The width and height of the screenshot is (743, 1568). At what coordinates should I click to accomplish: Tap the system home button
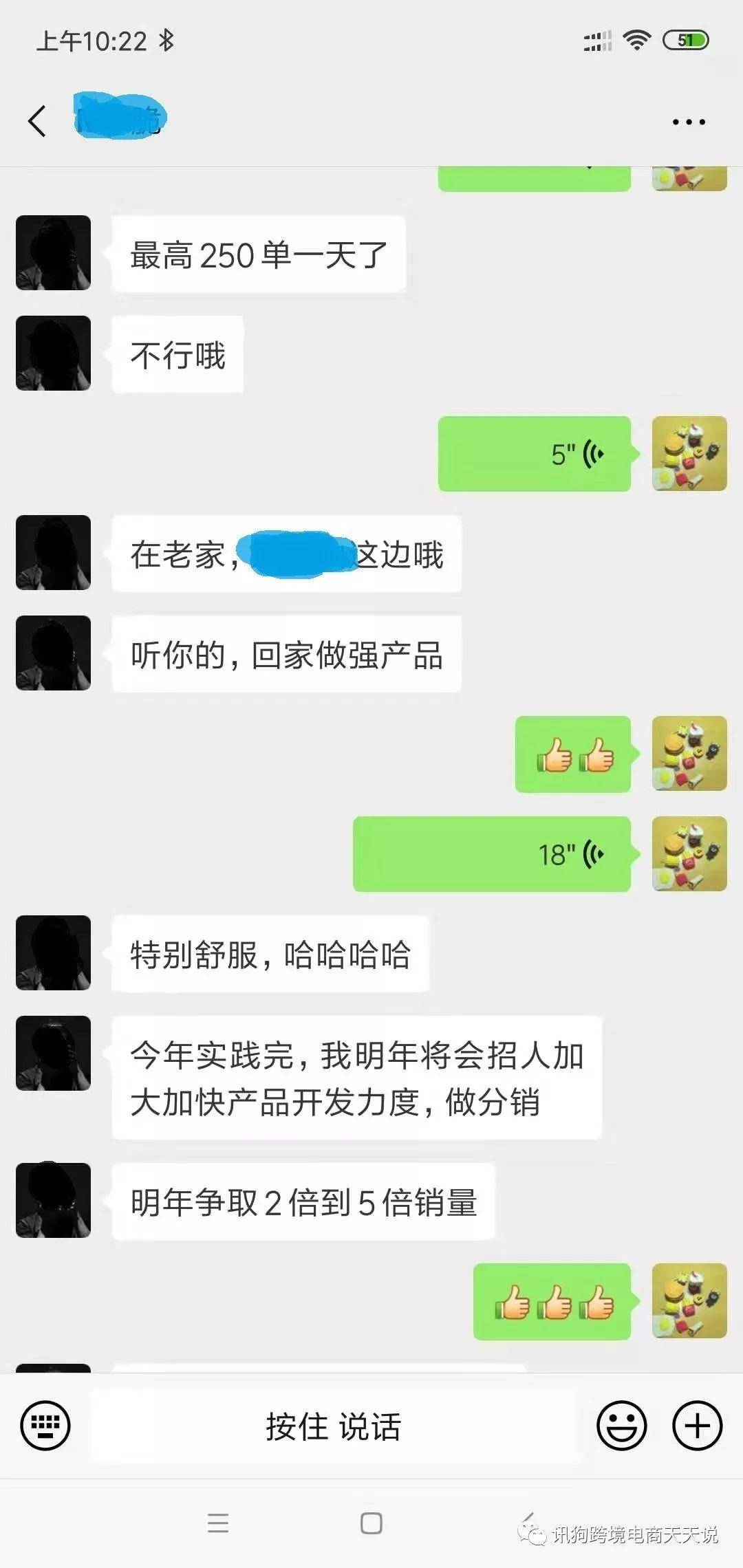[371, 1523]
